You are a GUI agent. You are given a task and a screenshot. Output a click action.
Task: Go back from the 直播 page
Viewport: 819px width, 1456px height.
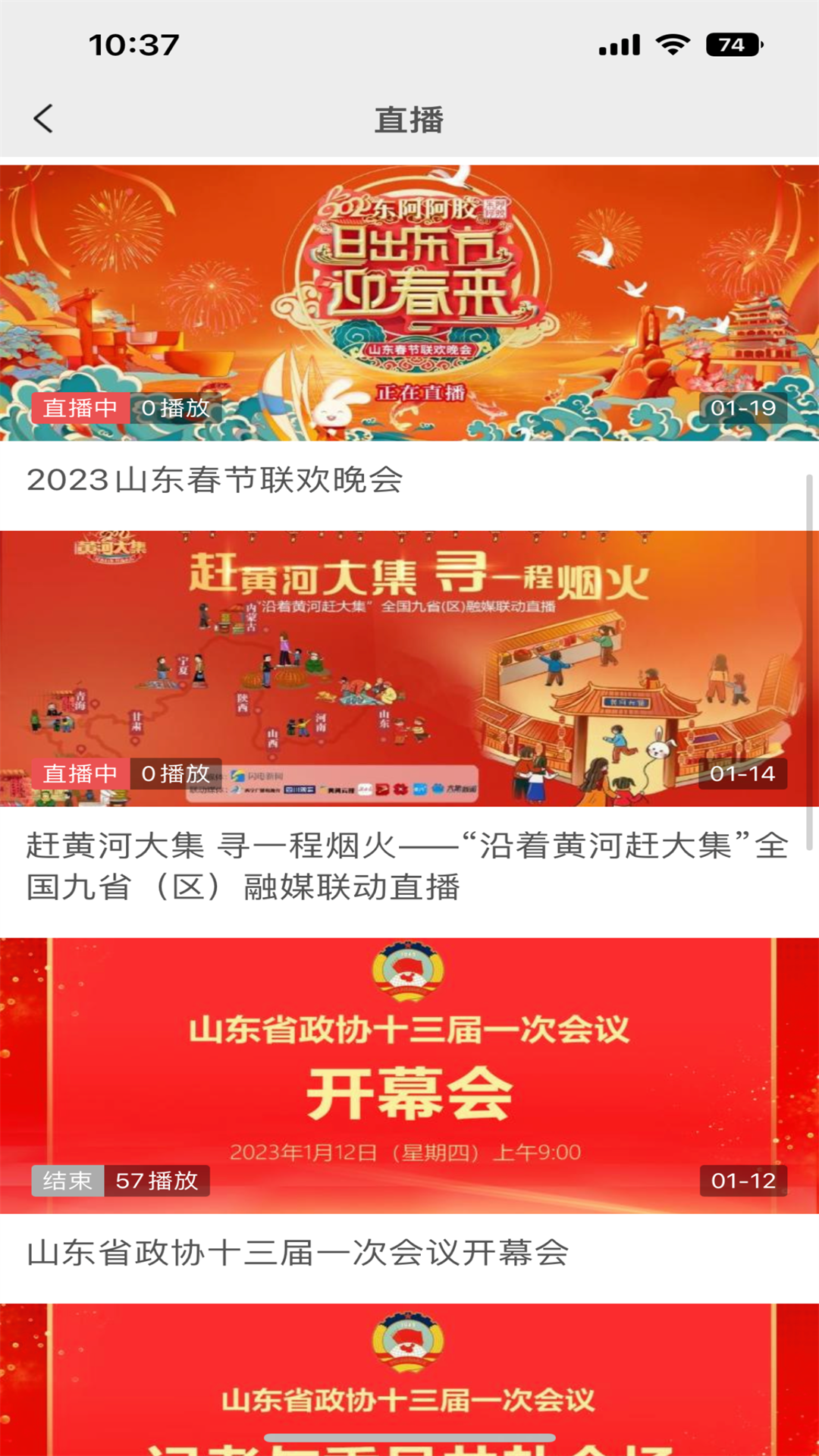43,119
